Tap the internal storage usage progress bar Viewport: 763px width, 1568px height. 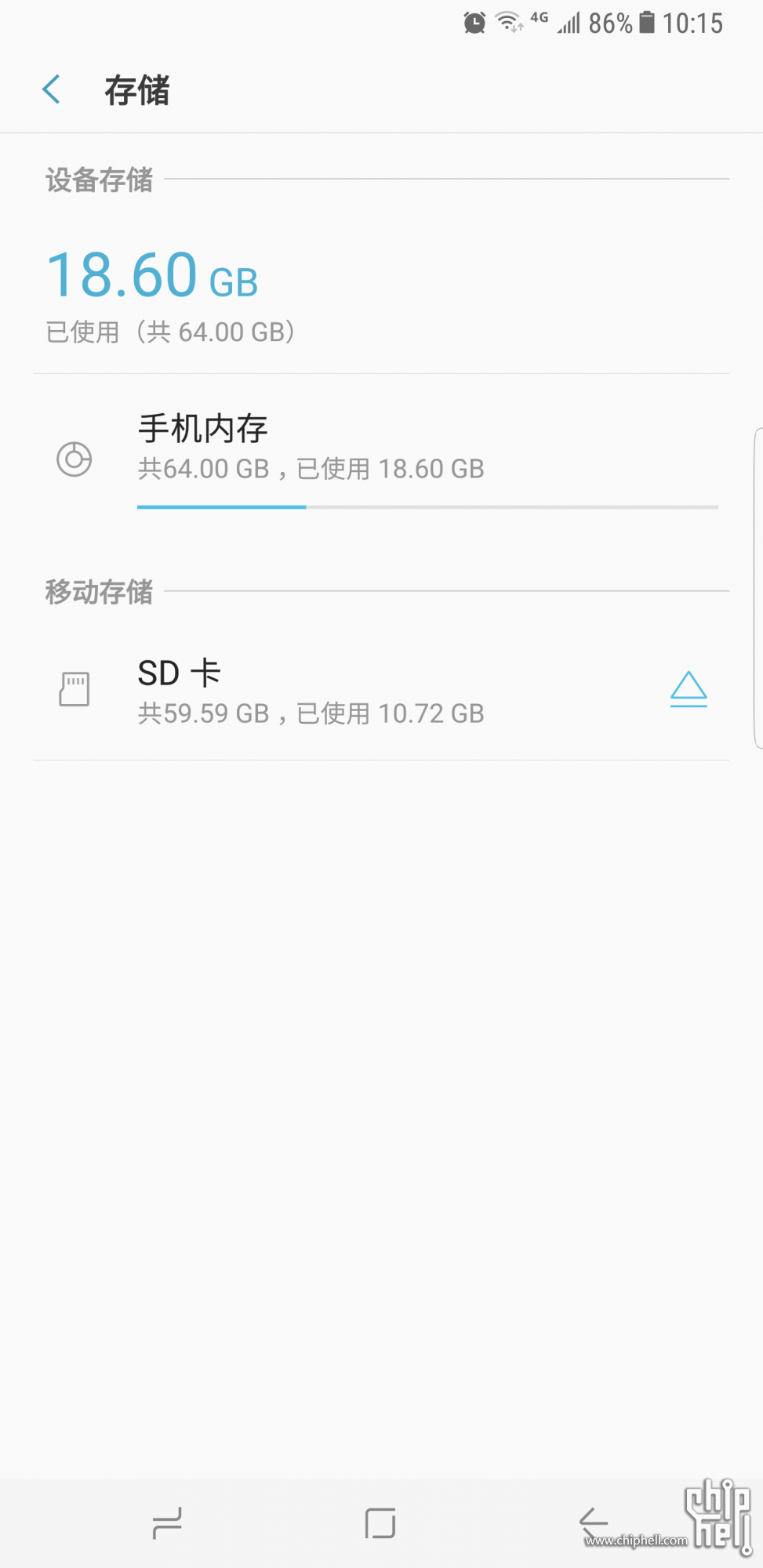pos(428,508)
